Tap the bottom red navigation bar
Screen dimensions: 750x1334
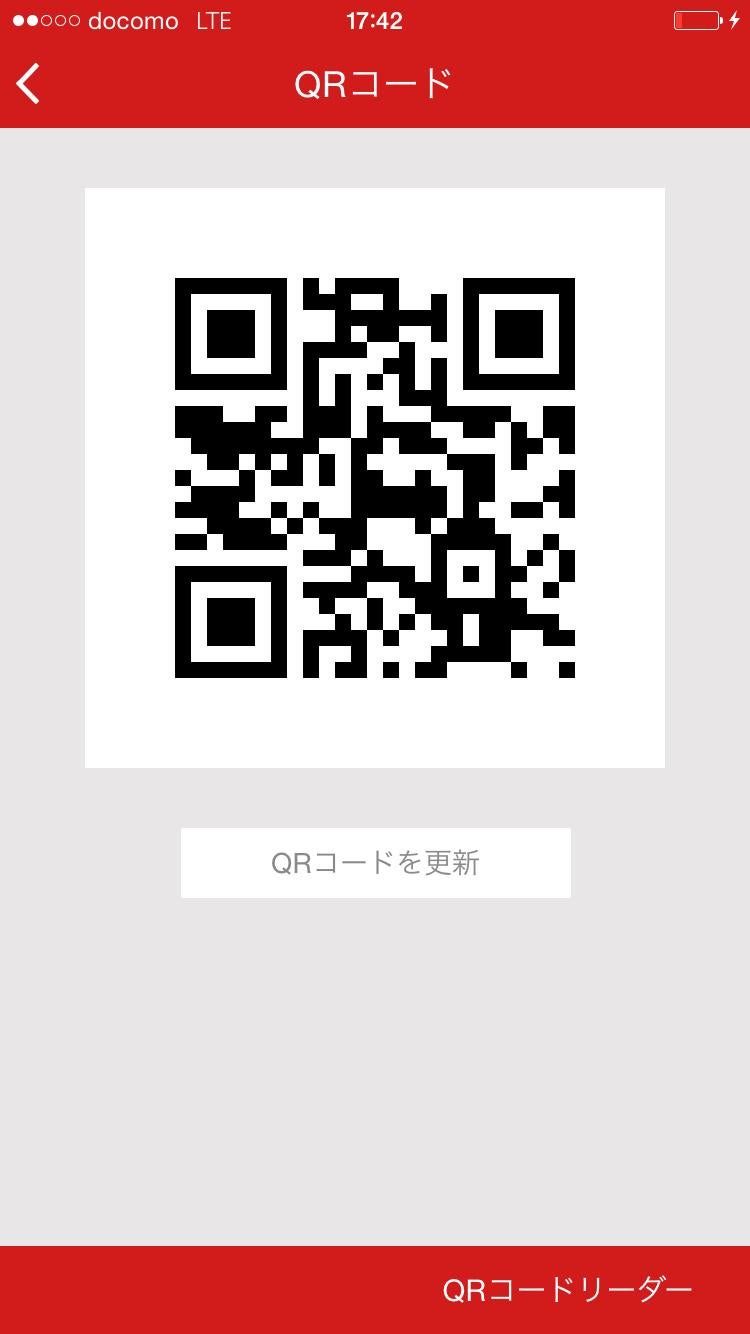(x=200, y=1291)
